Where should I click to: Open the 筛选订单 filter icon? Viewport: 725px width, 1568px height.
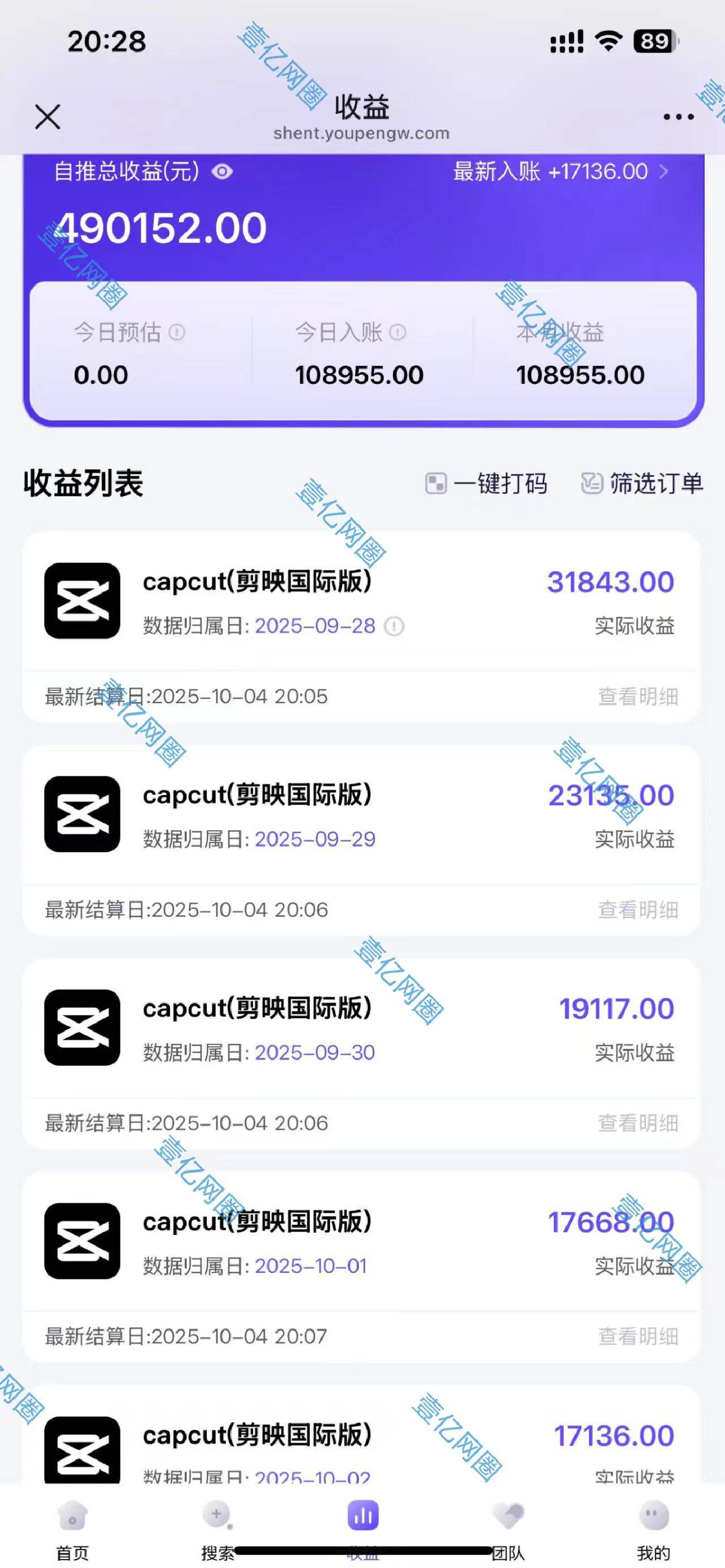click(591, 484)
